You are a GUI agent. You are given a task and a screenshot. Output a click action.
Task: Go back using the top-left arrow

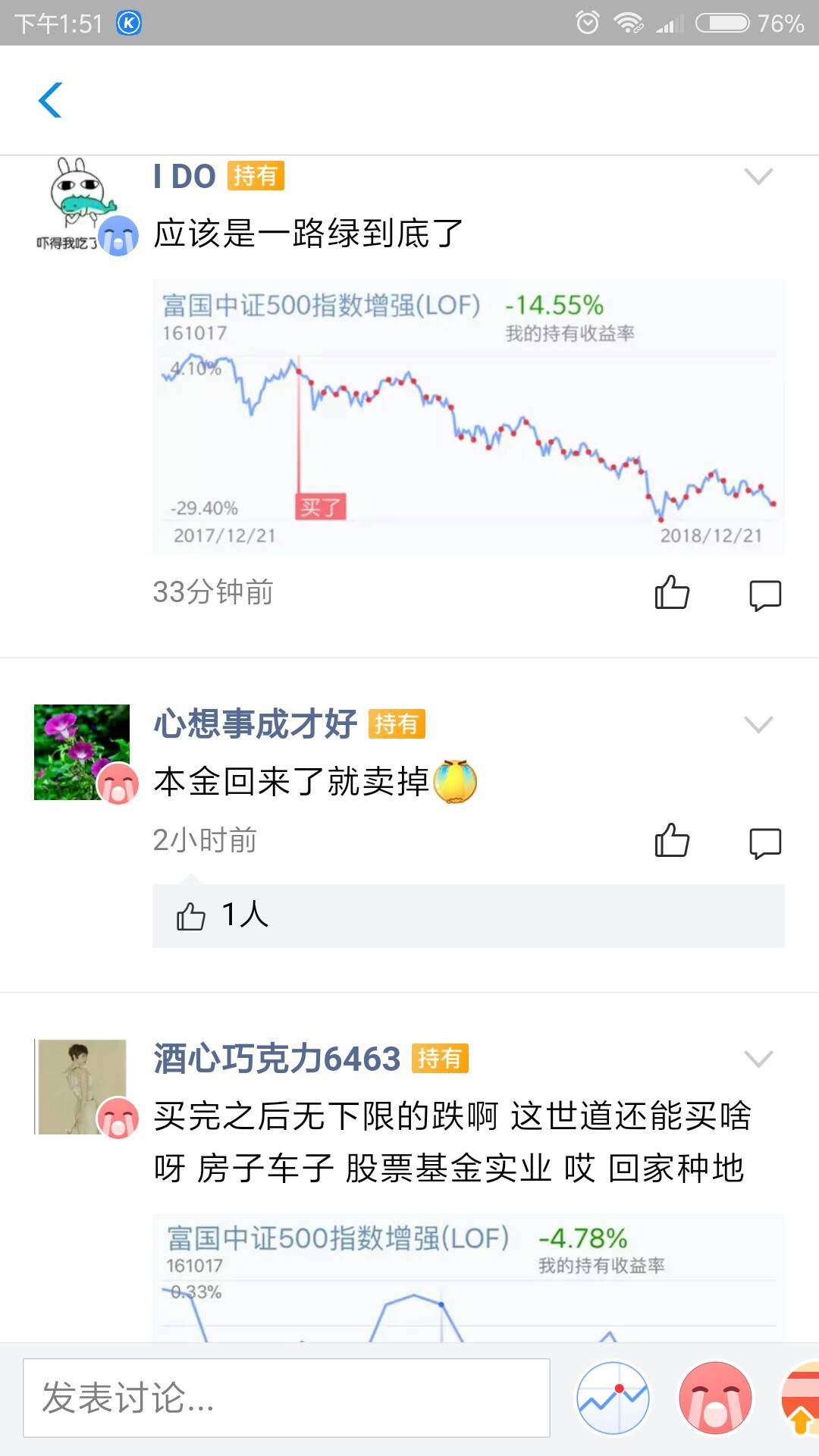pos(50,100)
